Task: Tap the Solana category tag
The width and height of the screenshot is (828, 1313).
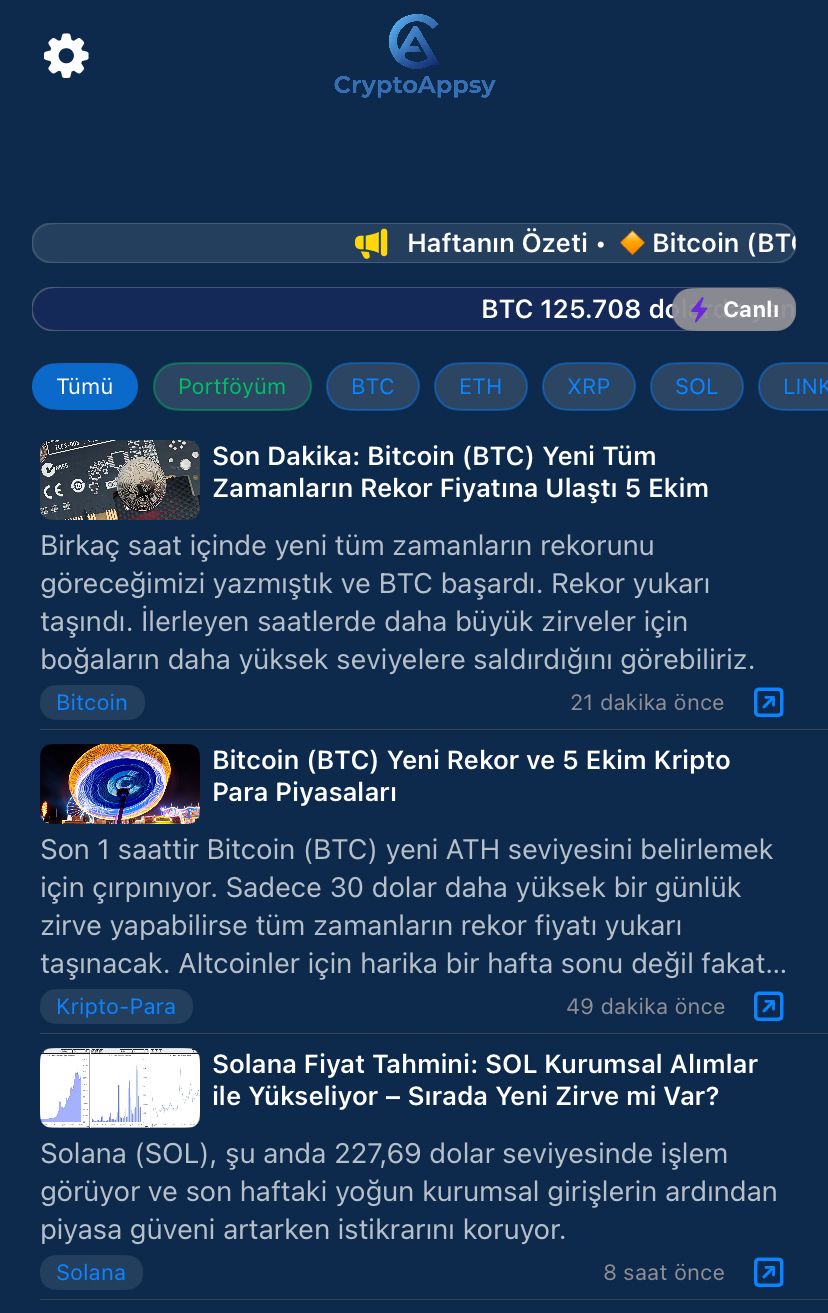Action: [x=91, y=1273]
